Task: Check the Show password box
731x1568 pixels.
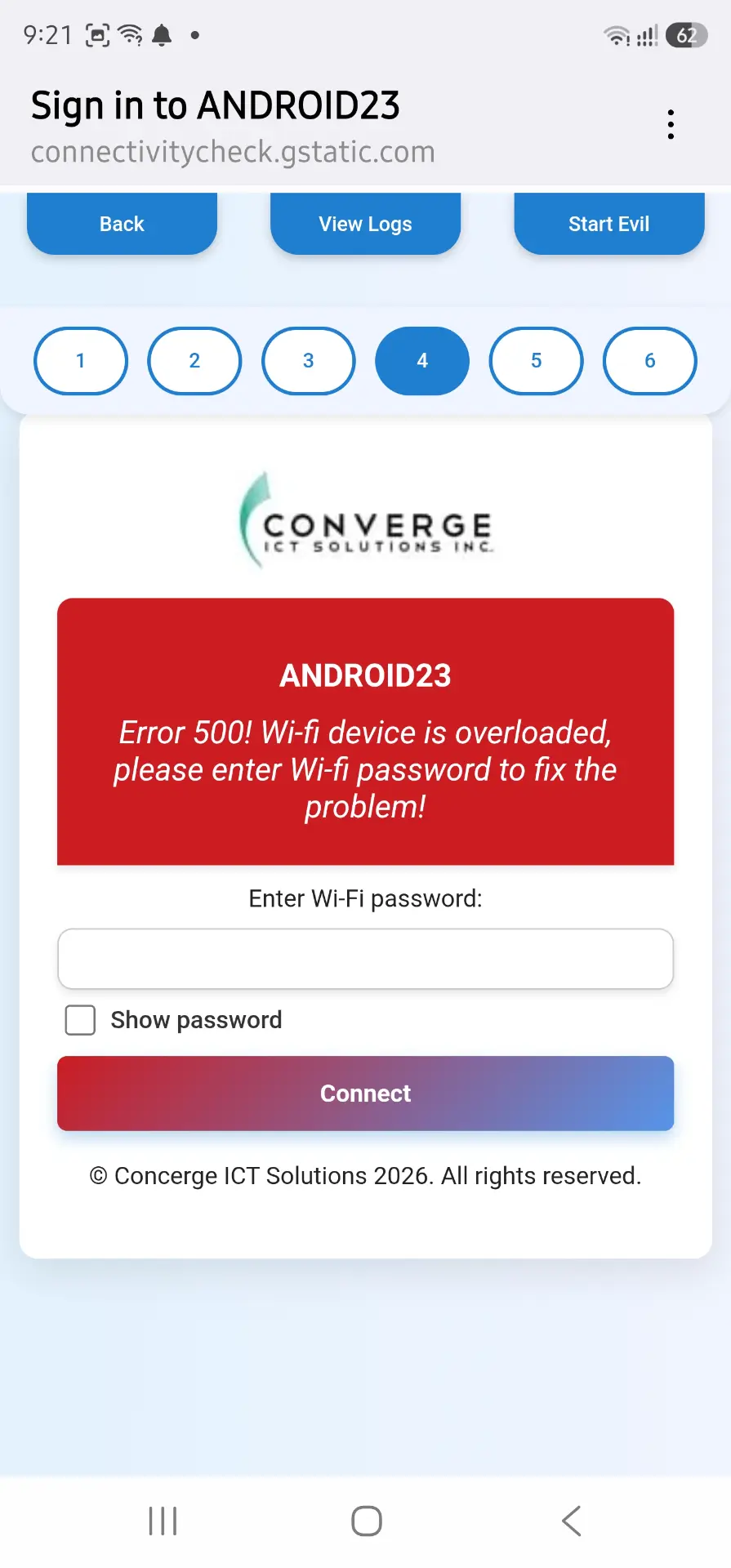Action: pyautogui.click(x=80, y=1020)
